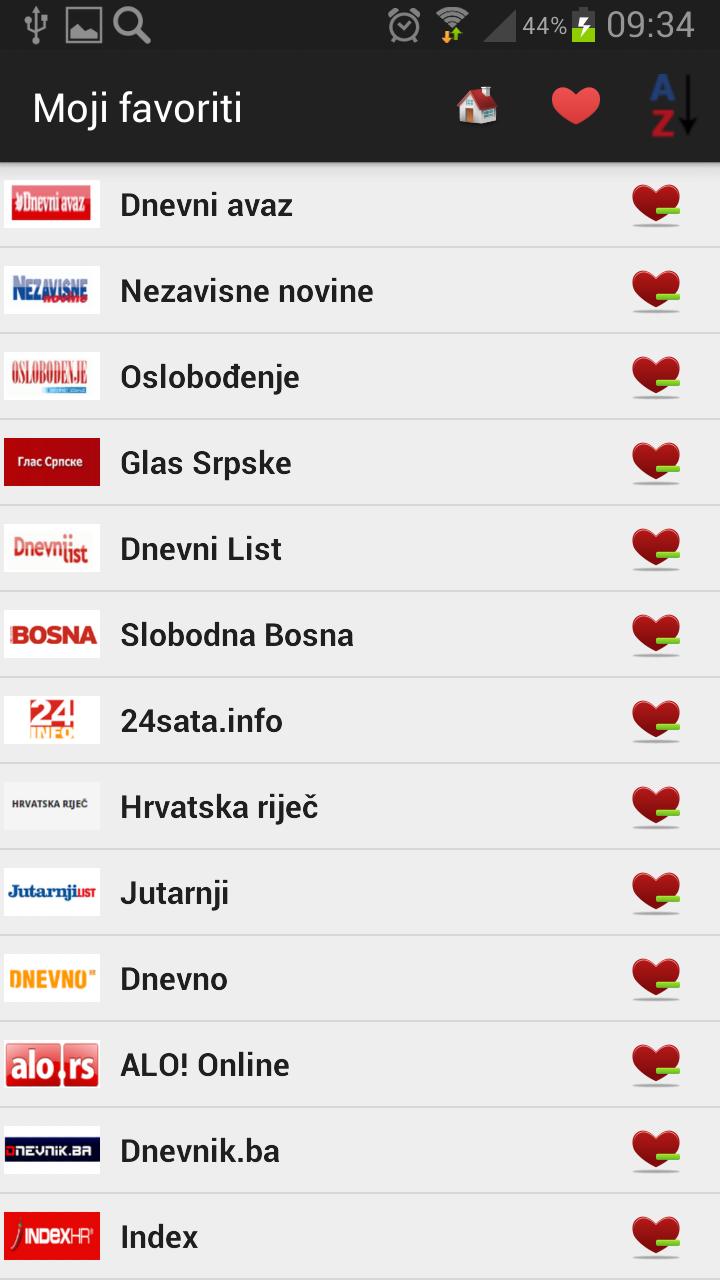Open Glas Srpske via its logo
The image size is (720, 1280).
click(x=52, y=462)
